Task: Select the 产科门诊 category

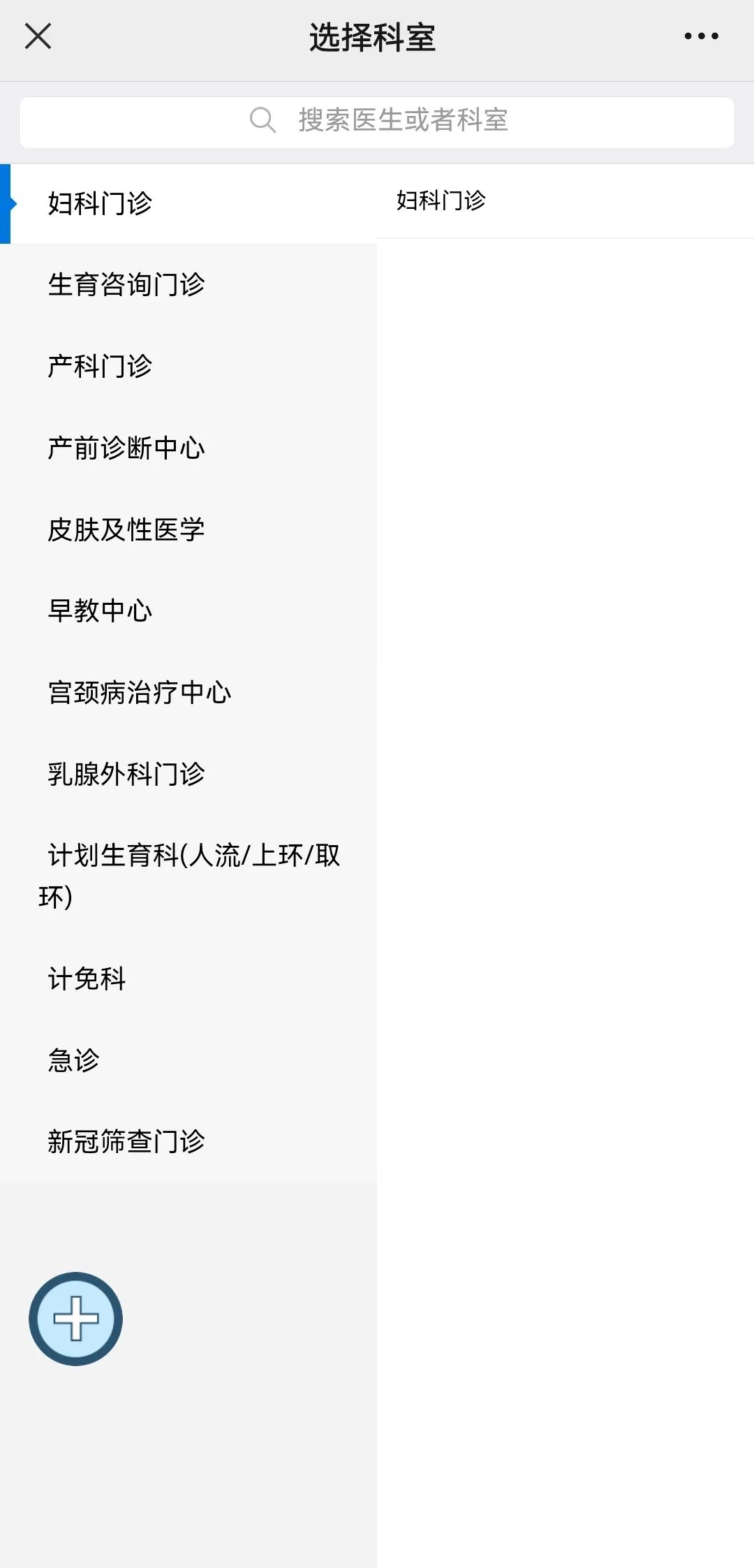Action: click(x=188, y=367)
